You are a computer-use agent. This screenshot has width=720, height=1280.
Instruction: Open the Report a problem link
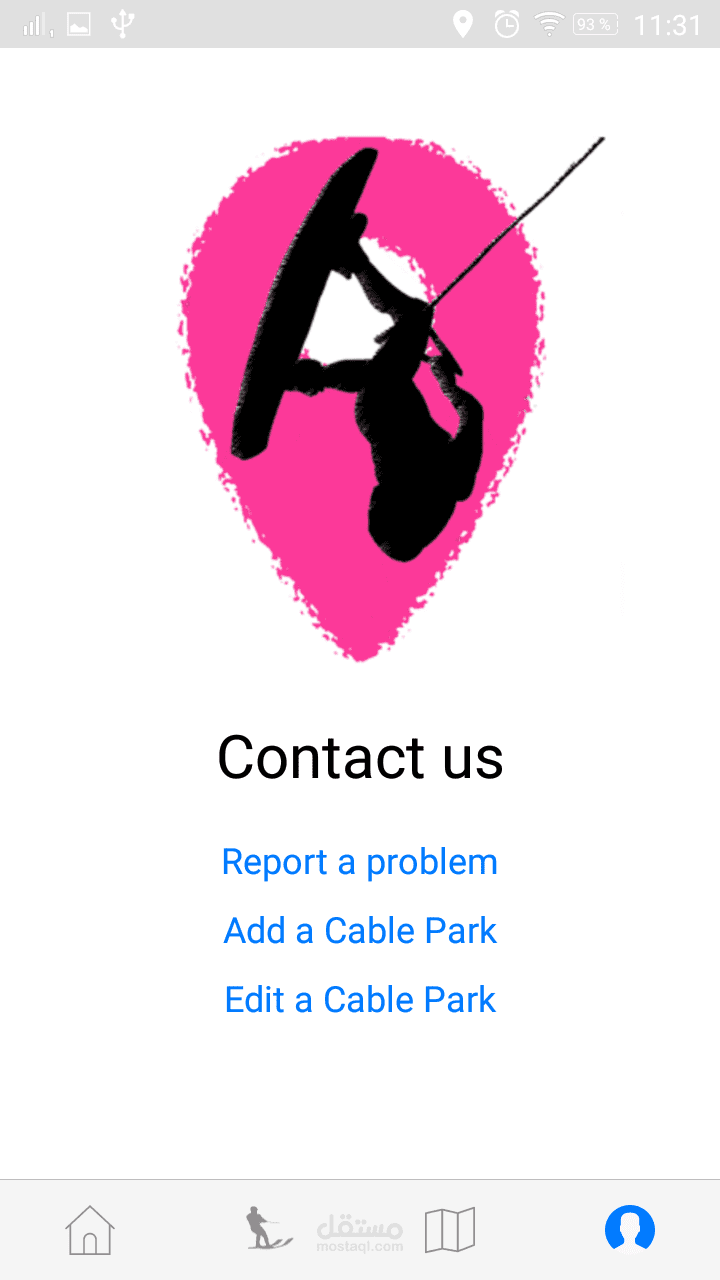360,862
